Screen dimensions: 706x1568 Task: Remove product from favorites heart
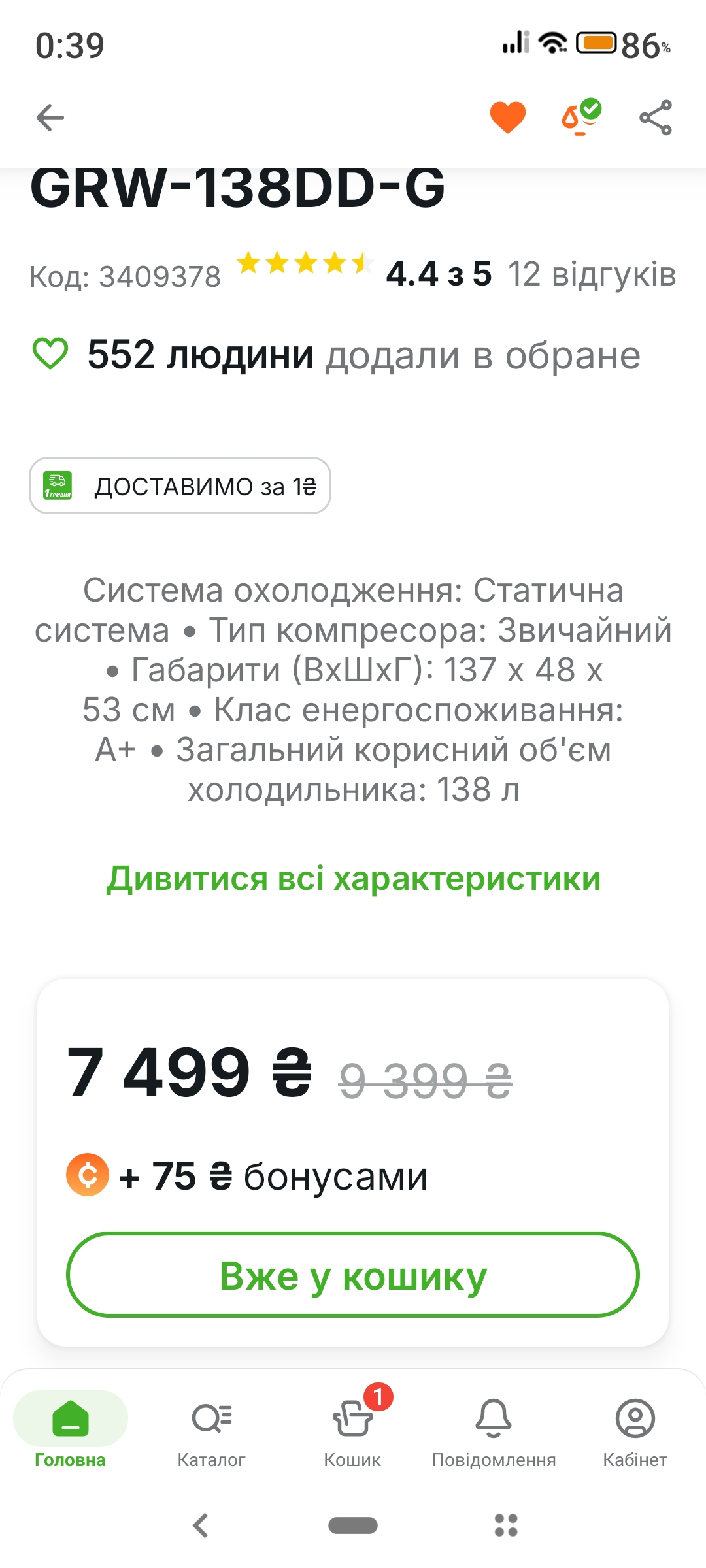[508, 118]
